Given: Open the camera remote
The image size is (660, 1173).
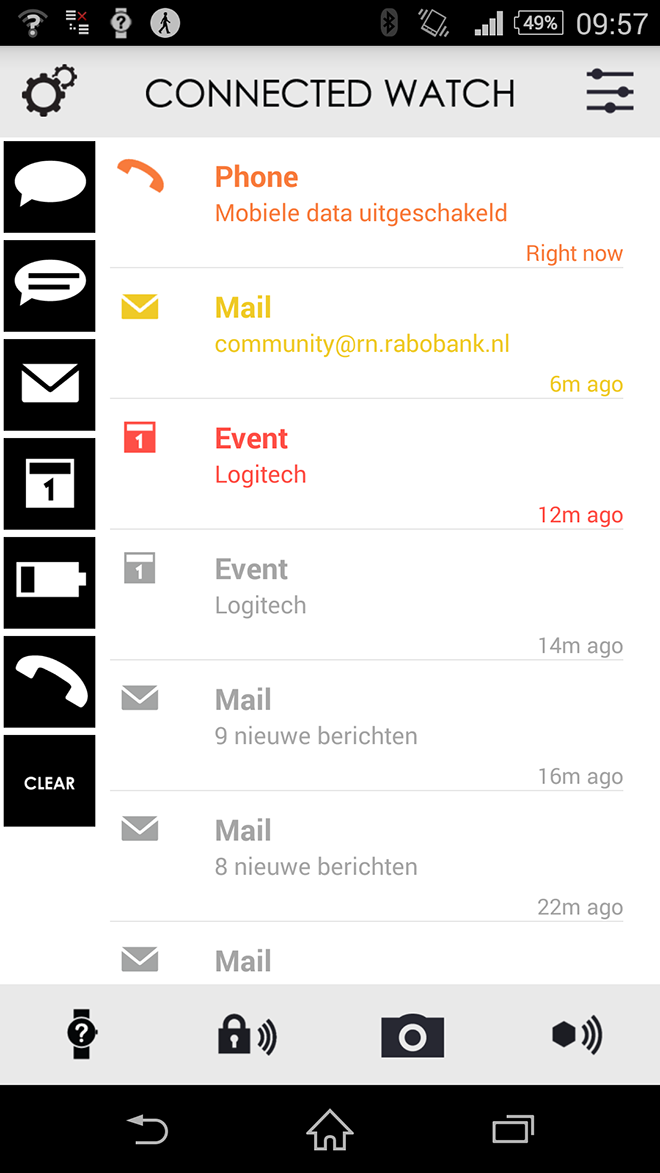Looking at the screenshot, I should 412,1036.
